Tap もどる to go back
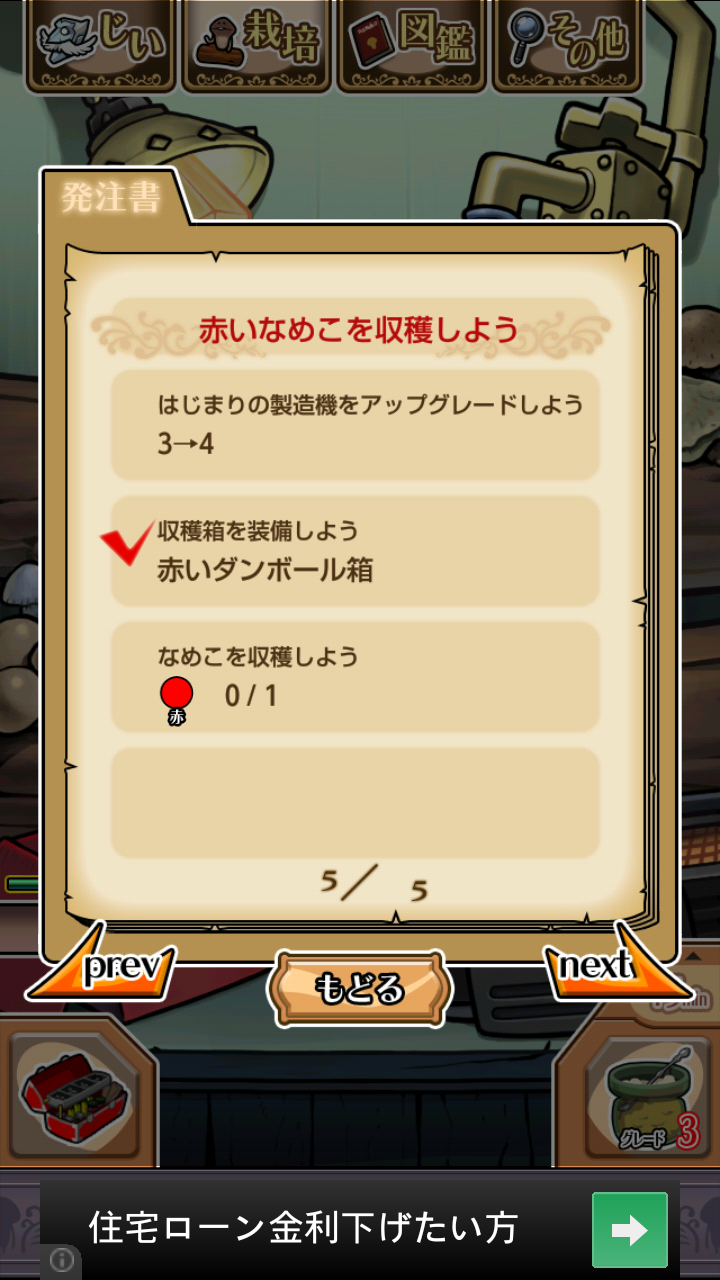 tap(360, 988)
